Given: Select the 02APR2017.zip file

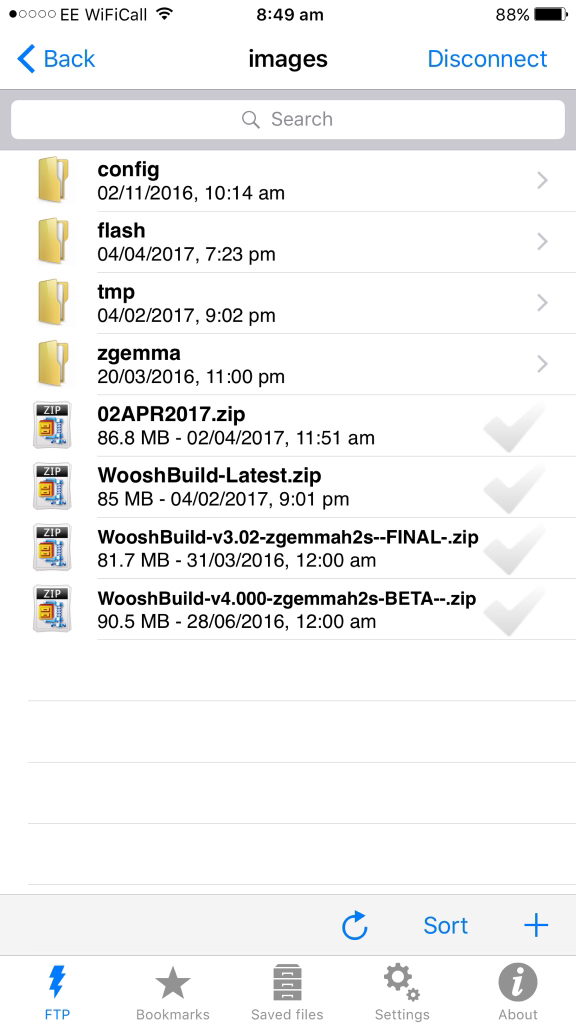Looking at the screenshot, I should coord(288,426).
